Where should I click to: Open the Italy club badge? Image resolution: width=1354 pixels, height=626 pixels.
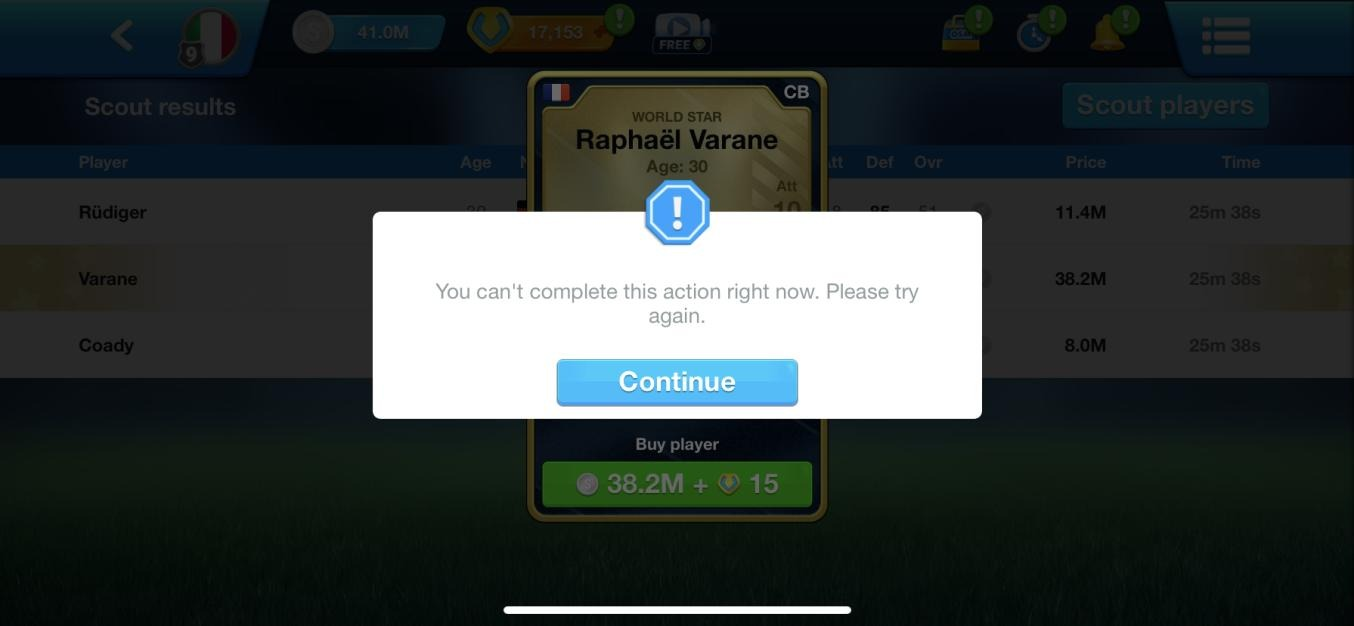211,37
